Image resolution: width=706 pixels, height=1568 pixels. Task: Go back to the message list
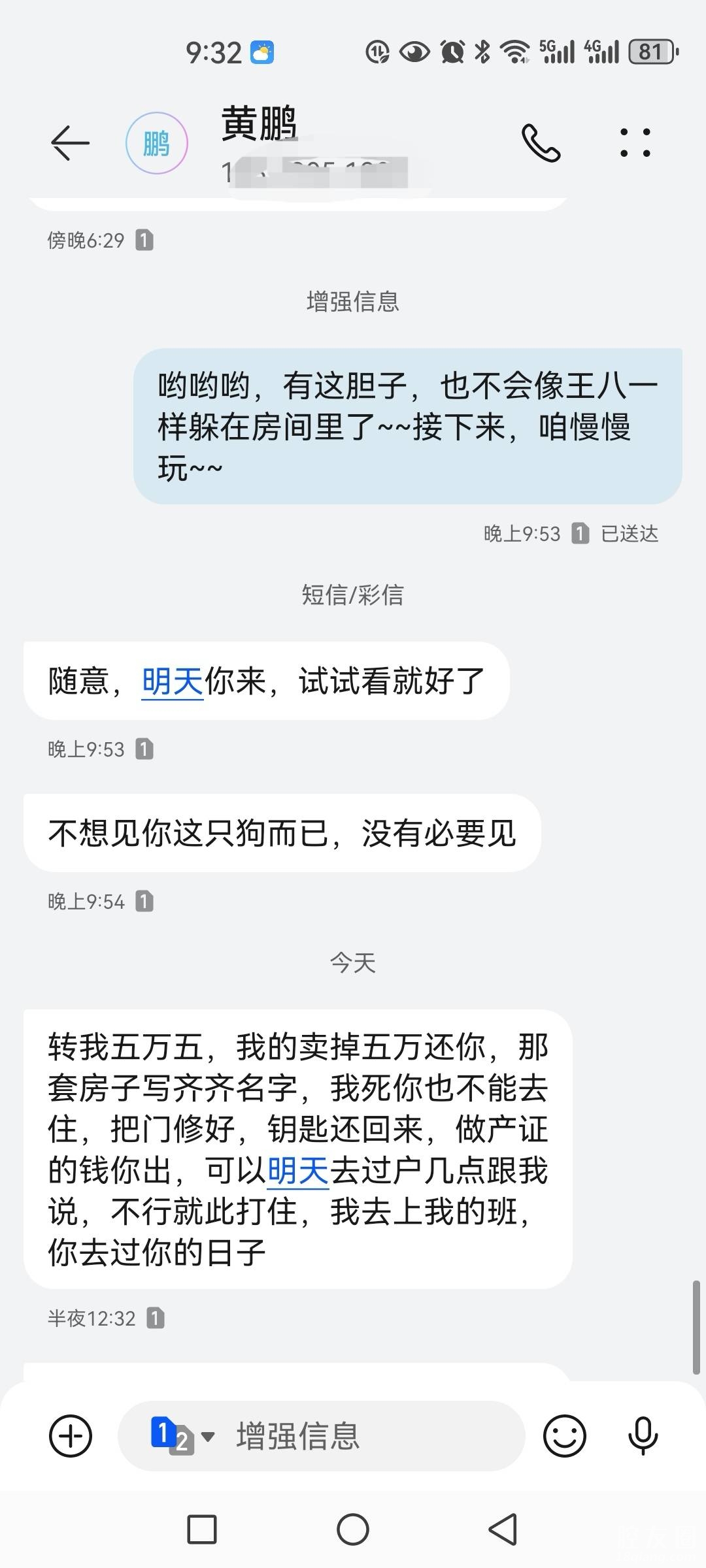[x=70, y=142]
